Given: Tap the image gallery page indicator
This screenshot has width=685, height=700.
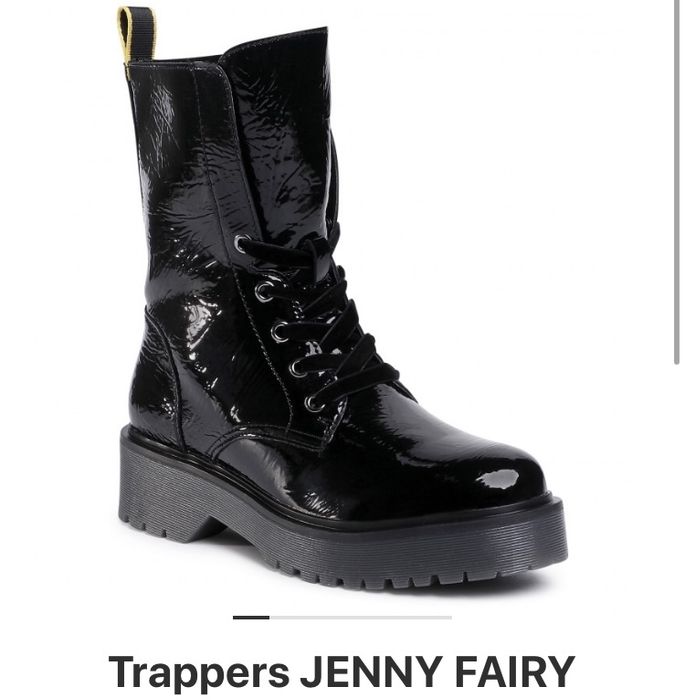Looking at the screenshot, I should [x=342, y=617].
